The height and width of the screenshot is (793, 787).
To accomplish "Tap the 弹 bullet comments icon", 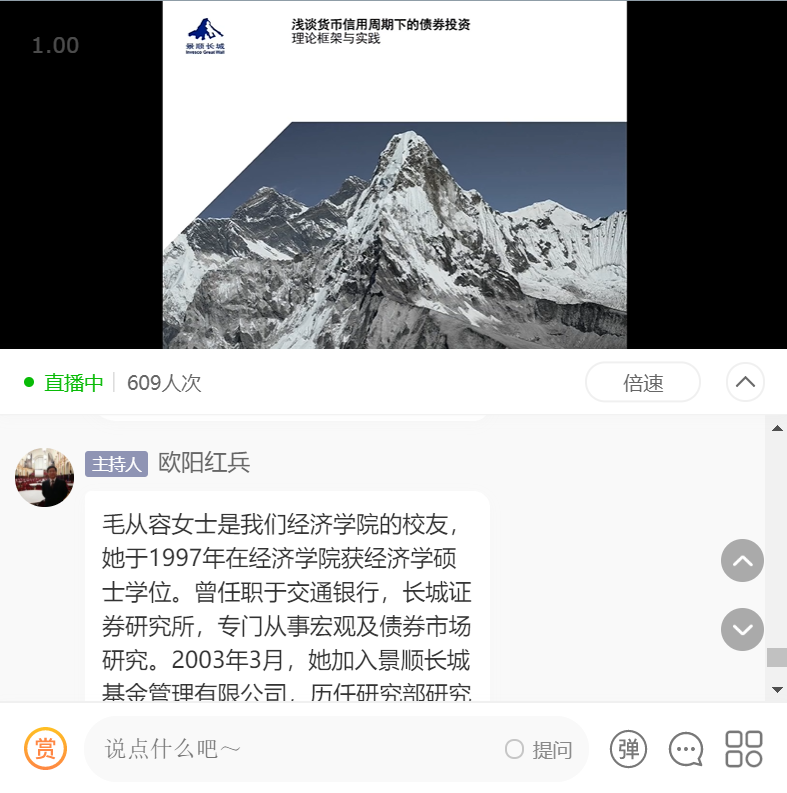I will click(x=629, y=749).
